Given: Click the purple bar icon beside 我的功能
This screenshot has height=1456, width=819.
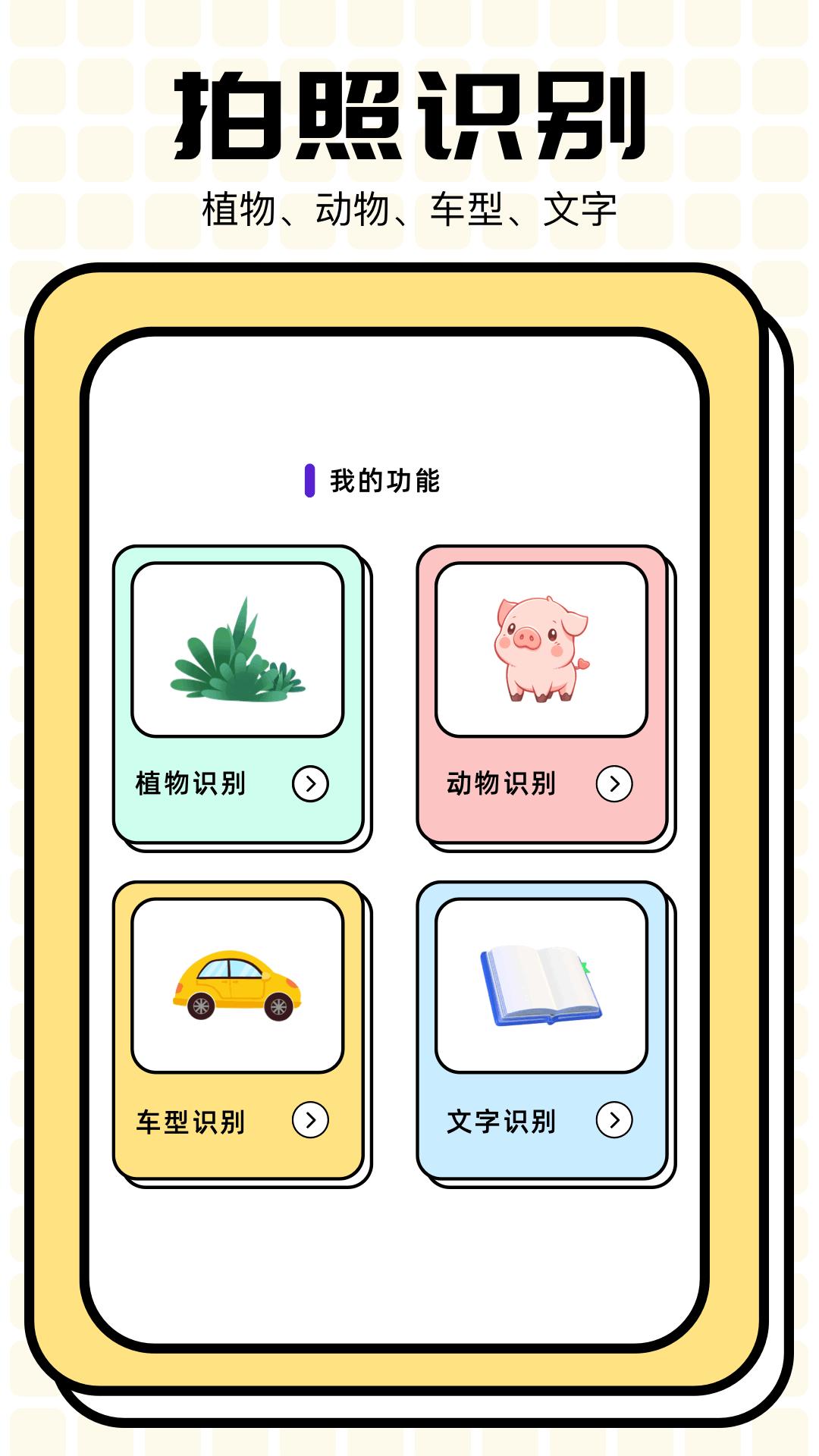Looking at the screenshot, I should tap(309, 479).
